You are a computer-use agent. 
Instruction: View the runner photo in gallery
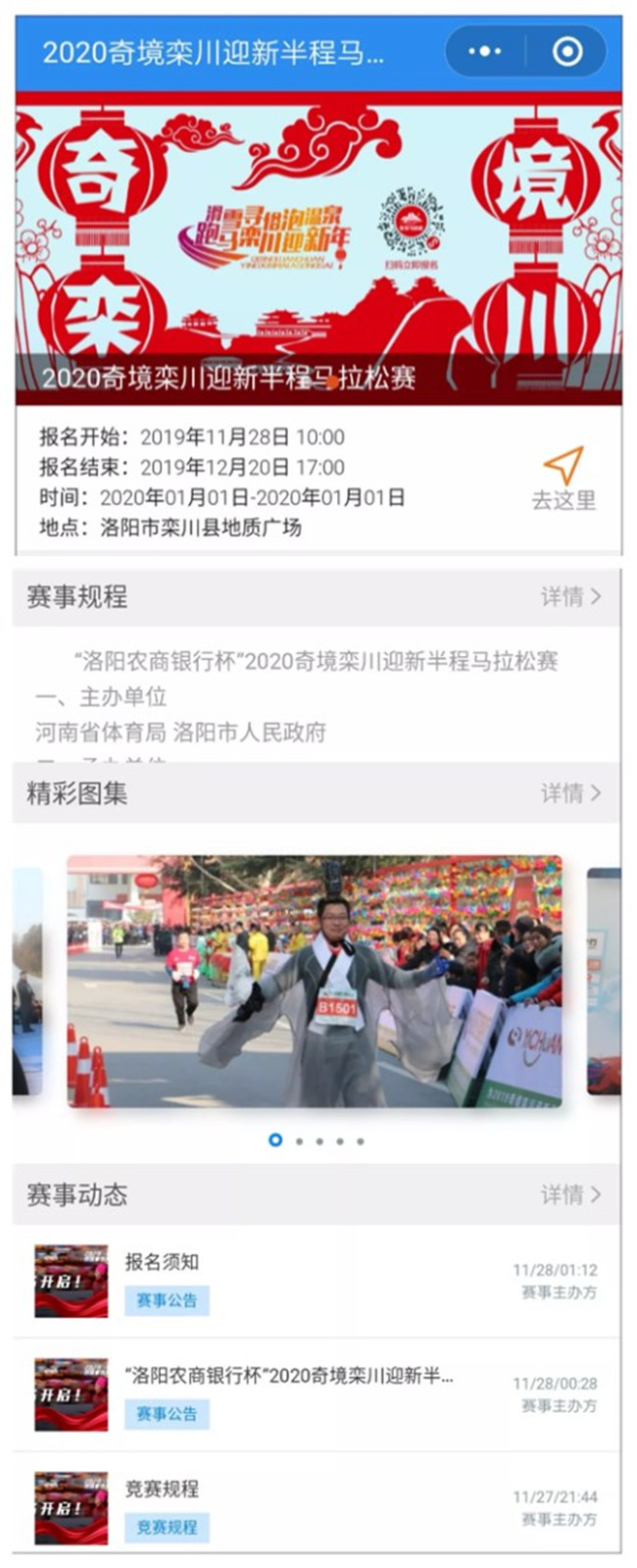pos(315,982)
